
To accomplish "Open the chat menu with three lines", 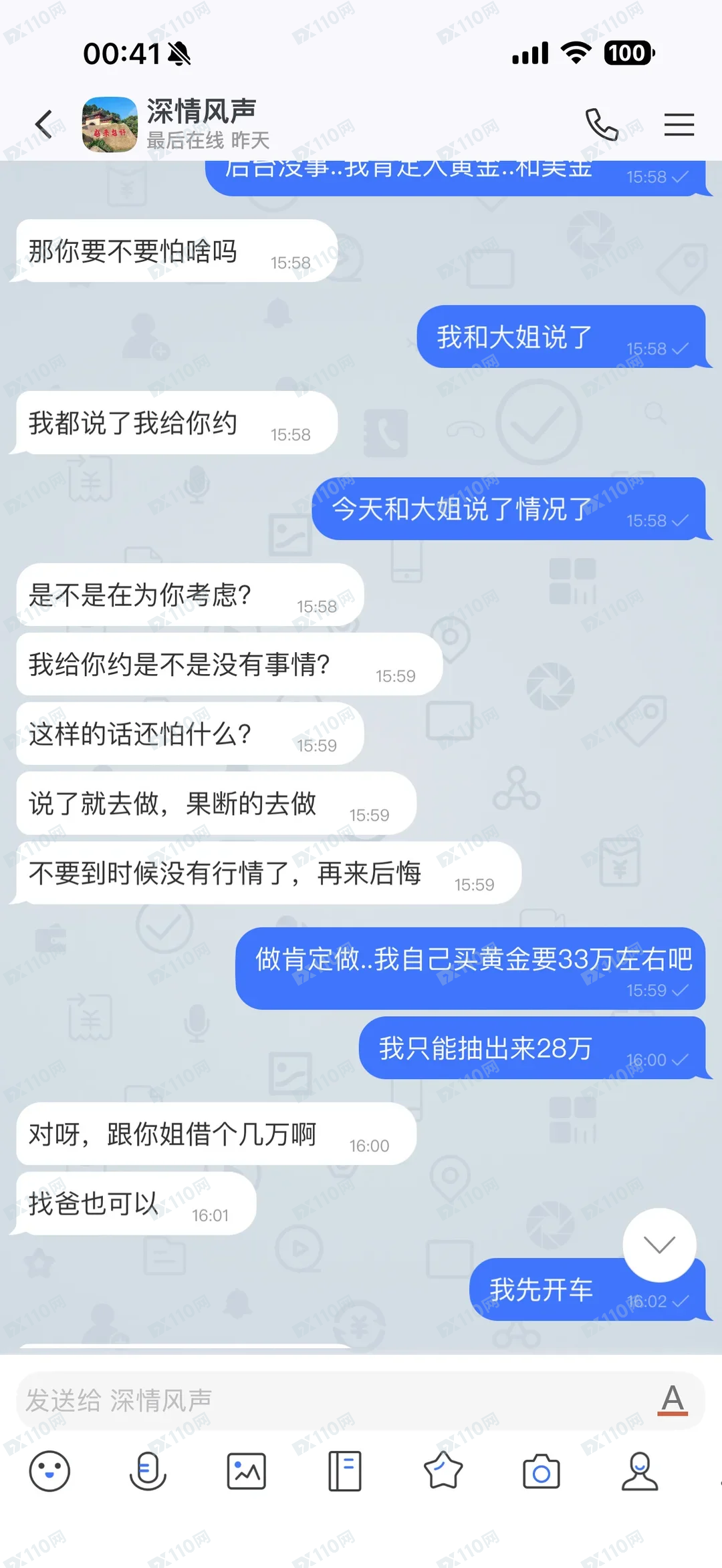I will 679,125.
